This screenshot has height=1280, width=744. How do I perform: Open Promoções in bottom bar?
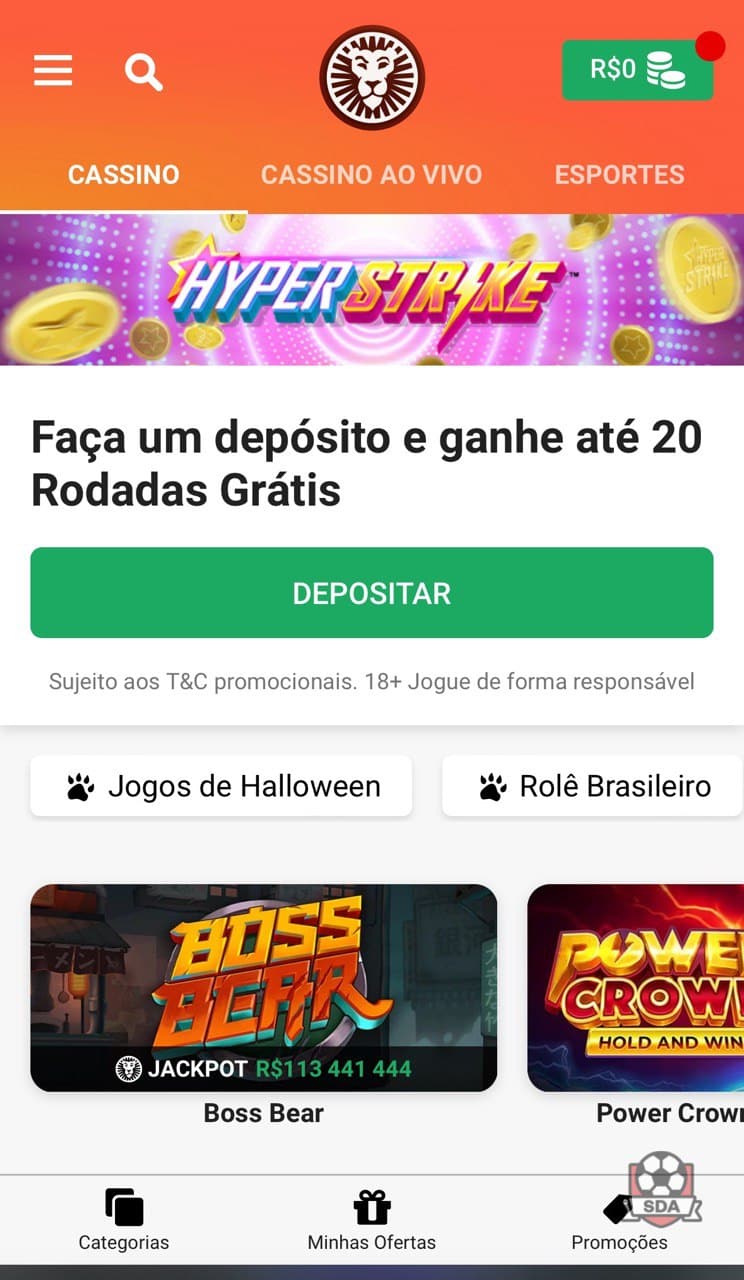(619, 1220)
